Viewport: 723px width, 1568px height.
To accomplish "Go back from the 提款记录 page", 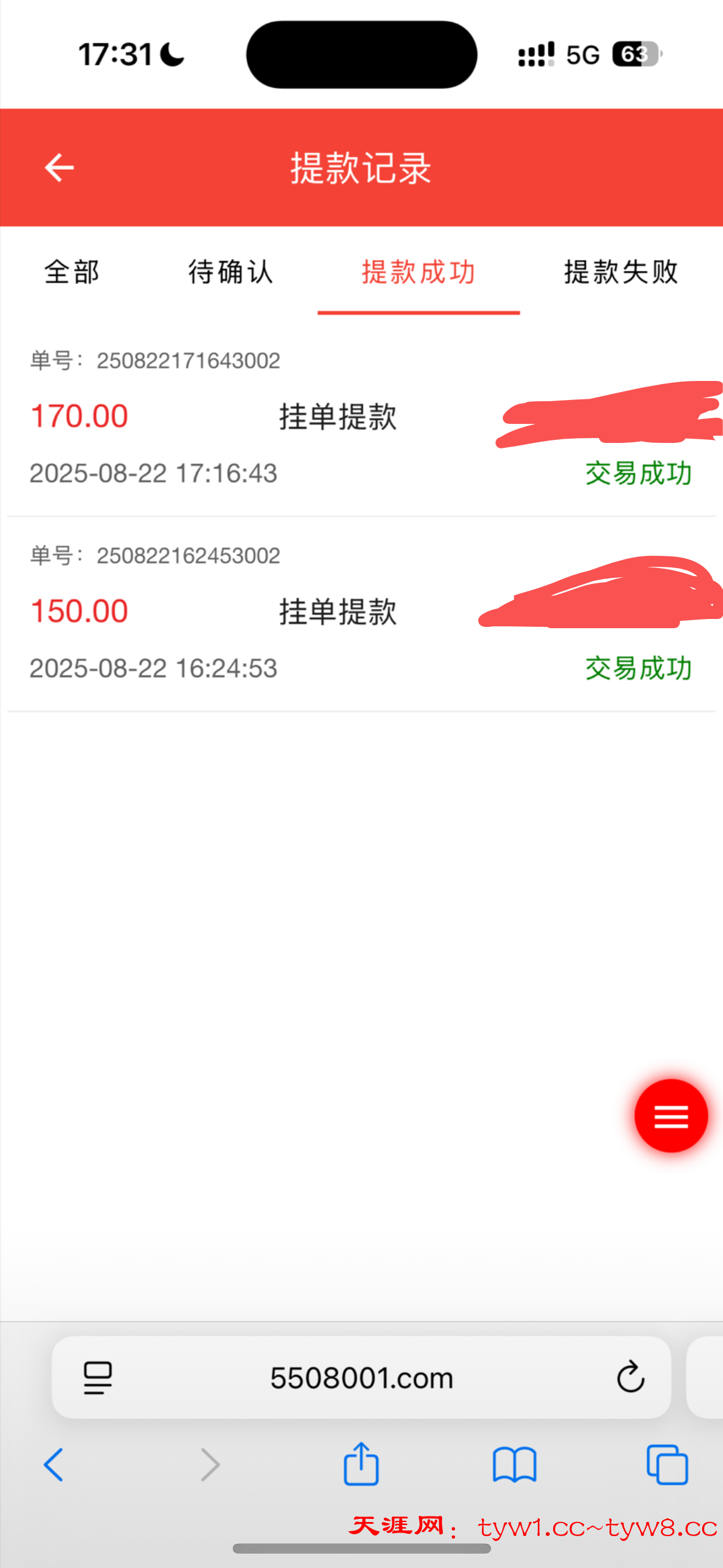I will pyautogui.click(x=59, y=167).
